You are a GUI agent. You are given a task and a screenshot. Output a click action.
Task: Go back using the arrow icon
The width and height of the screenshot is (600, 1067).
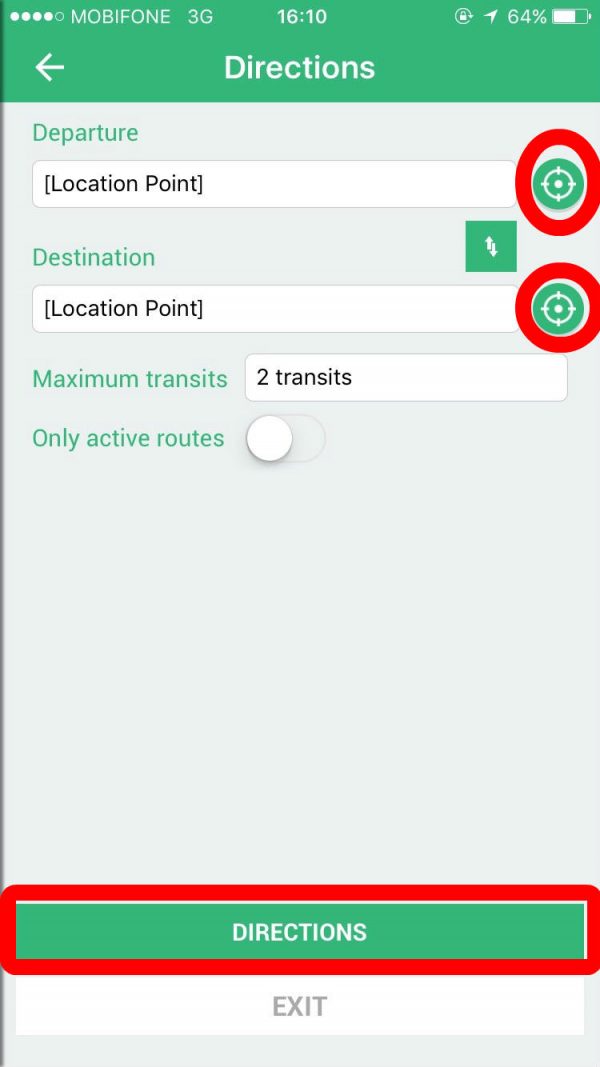click(50, 67)
